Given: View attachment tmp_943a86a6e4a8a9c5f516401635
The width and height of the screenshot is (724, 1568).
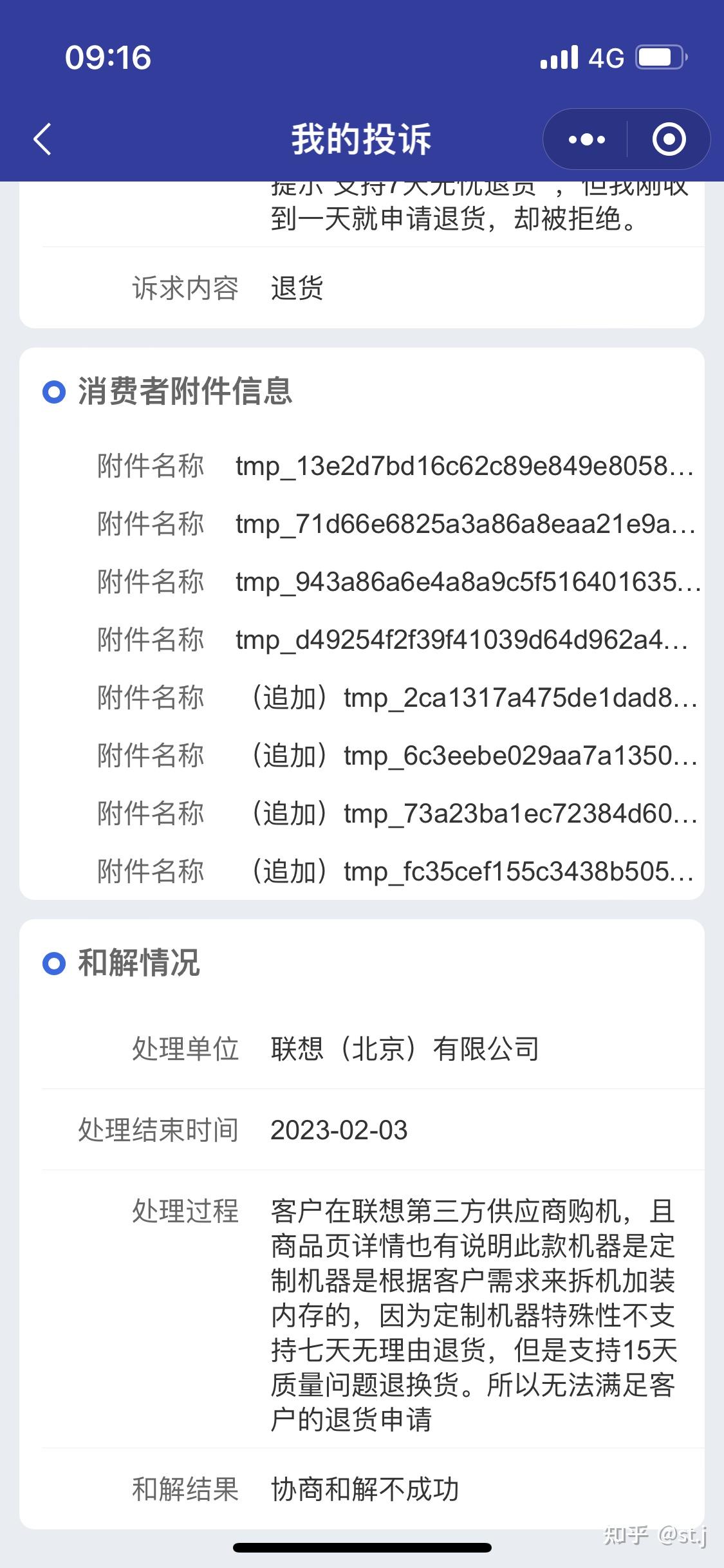Looking at the screenshot, I should coord(468,582).
